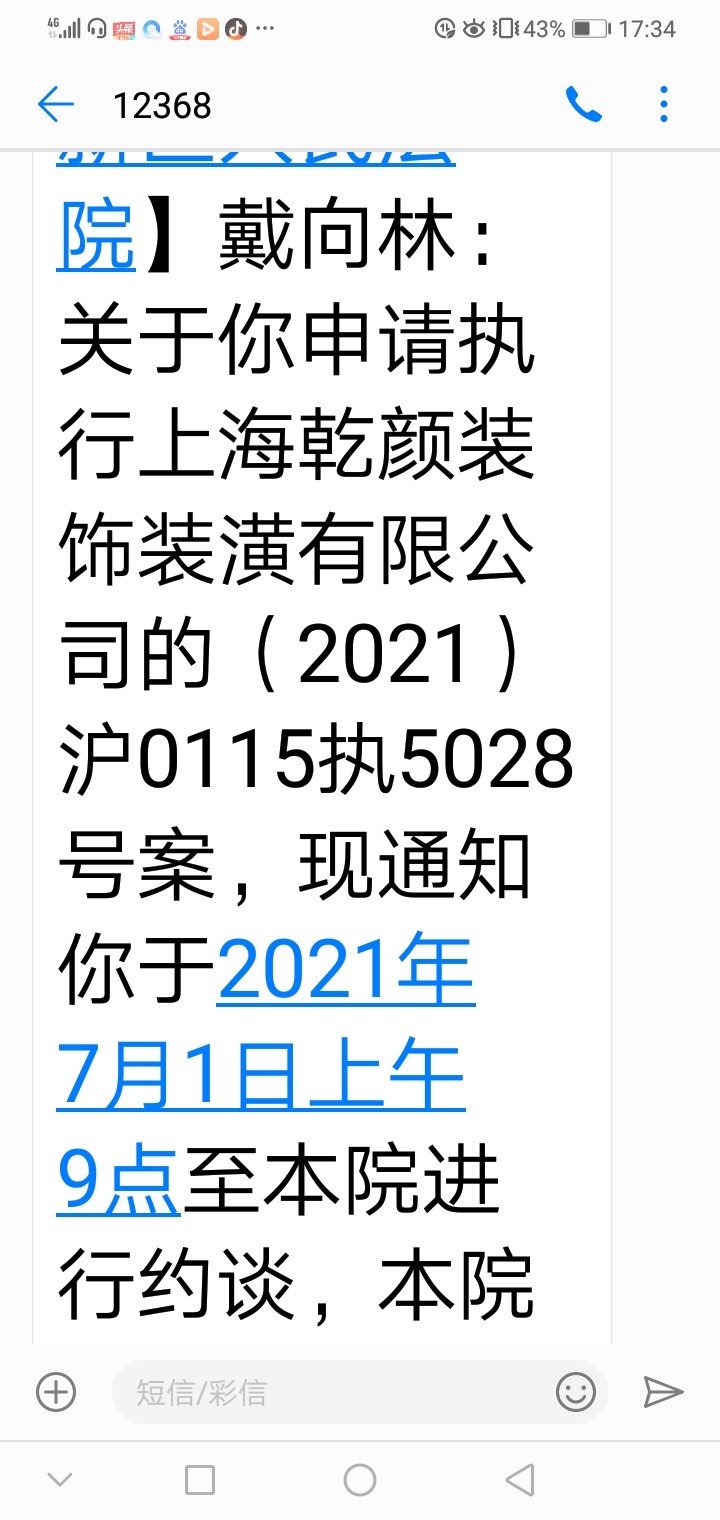The width and height of the screenshot is (720, 1520).
Task: Go back to the message list
Action: [x=56, y=104]
